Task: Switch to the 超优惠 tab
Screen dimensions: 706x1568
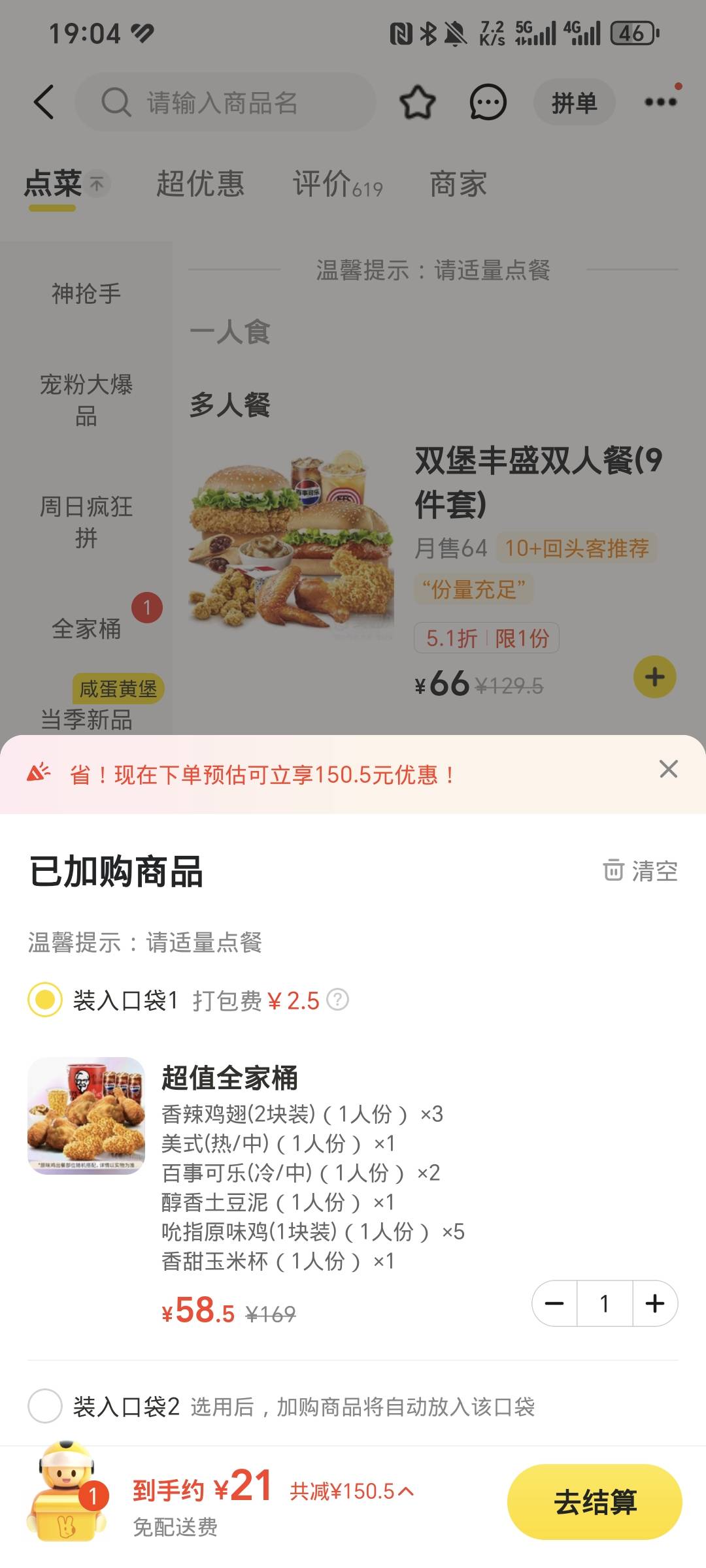Action: [x=200, y=184]
